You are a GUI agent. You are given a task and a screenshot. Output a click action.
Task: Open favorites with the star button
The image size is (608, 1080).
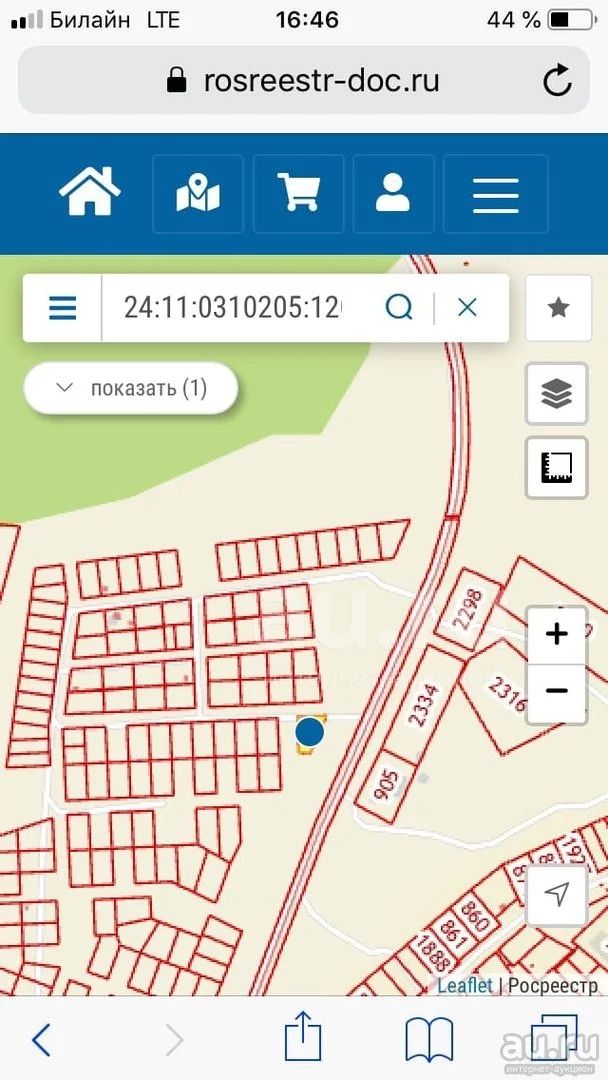click(558, 308)
